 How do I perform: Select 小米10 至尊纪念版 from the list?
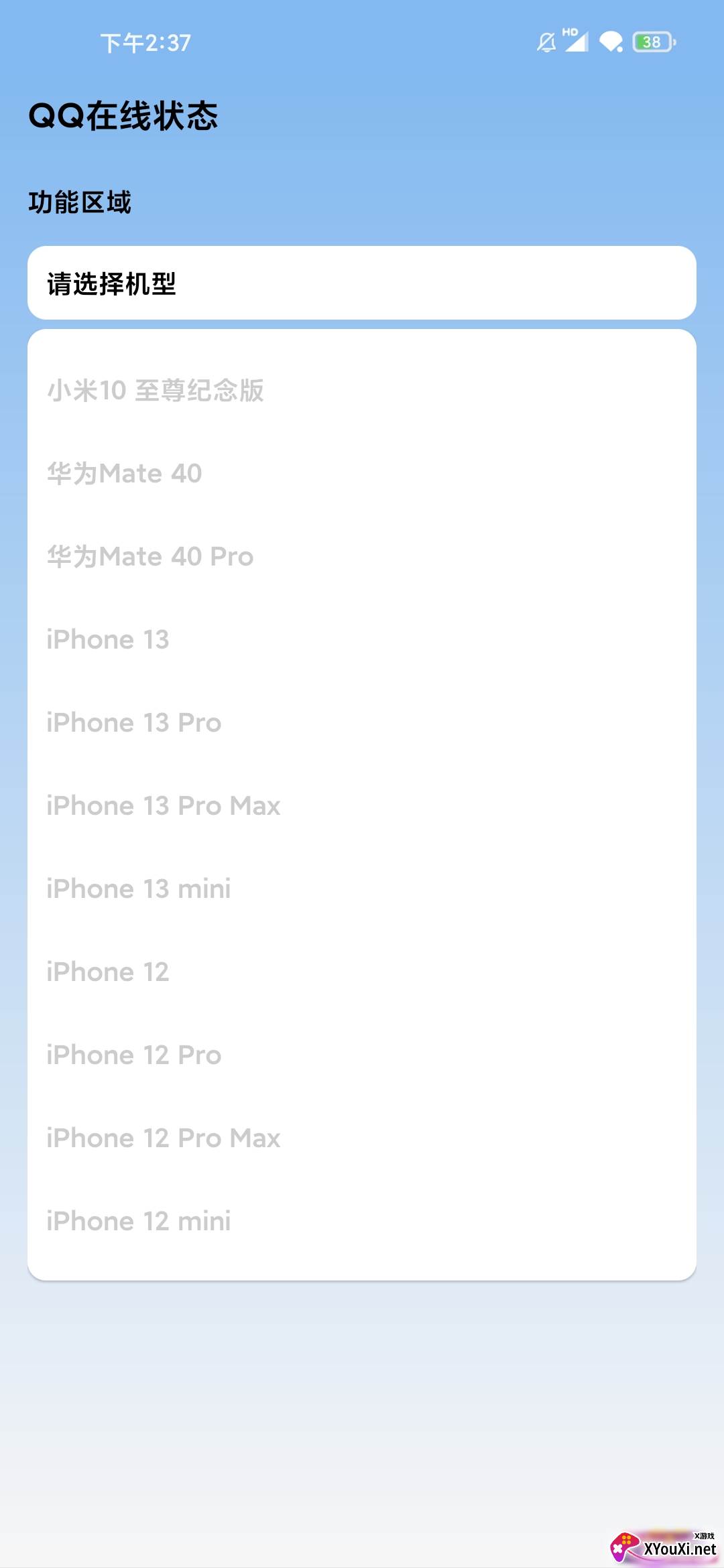pos(362,390)
